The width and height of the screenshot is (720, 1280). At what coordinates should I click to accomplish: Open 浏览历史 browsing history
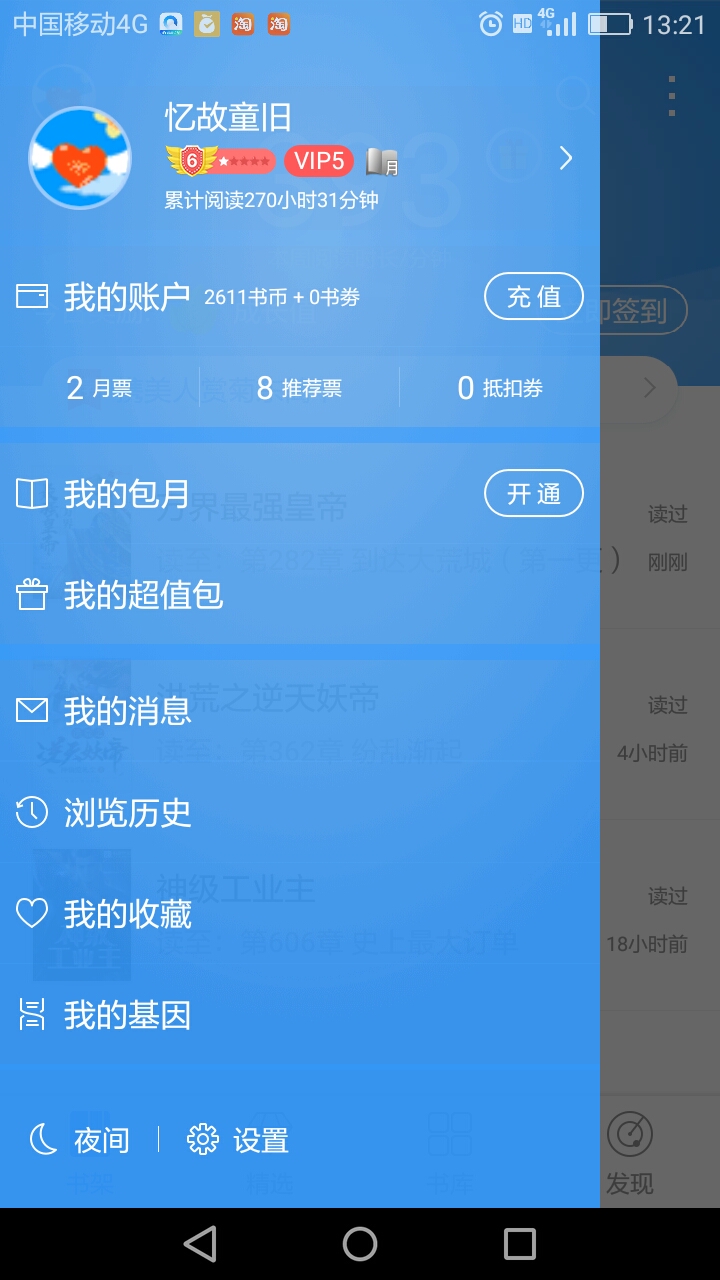tap(127, 813)
